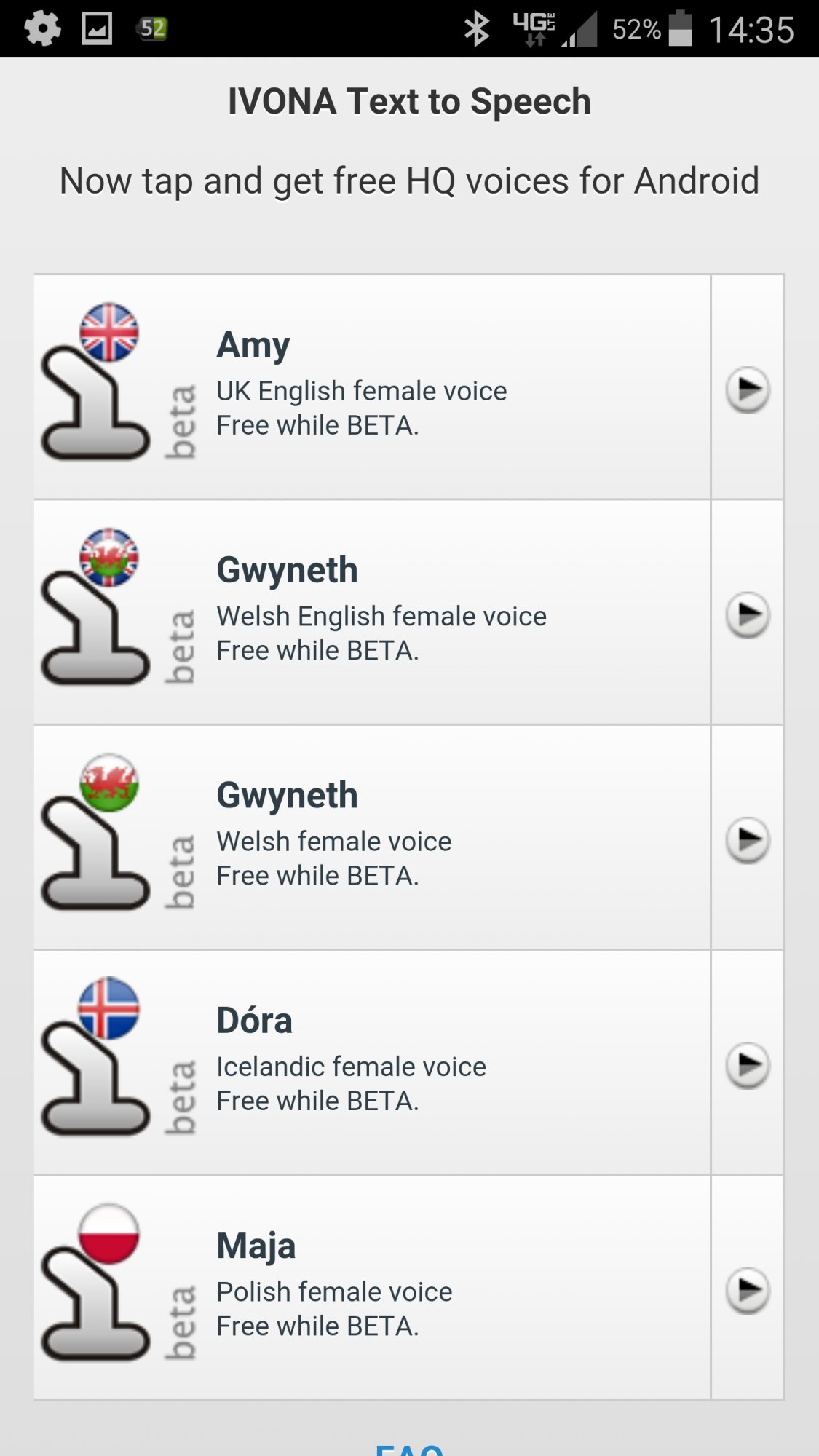819x1456 pixels.
Task: Play the Amy UK English voice sample
Action: click(747, 389)
